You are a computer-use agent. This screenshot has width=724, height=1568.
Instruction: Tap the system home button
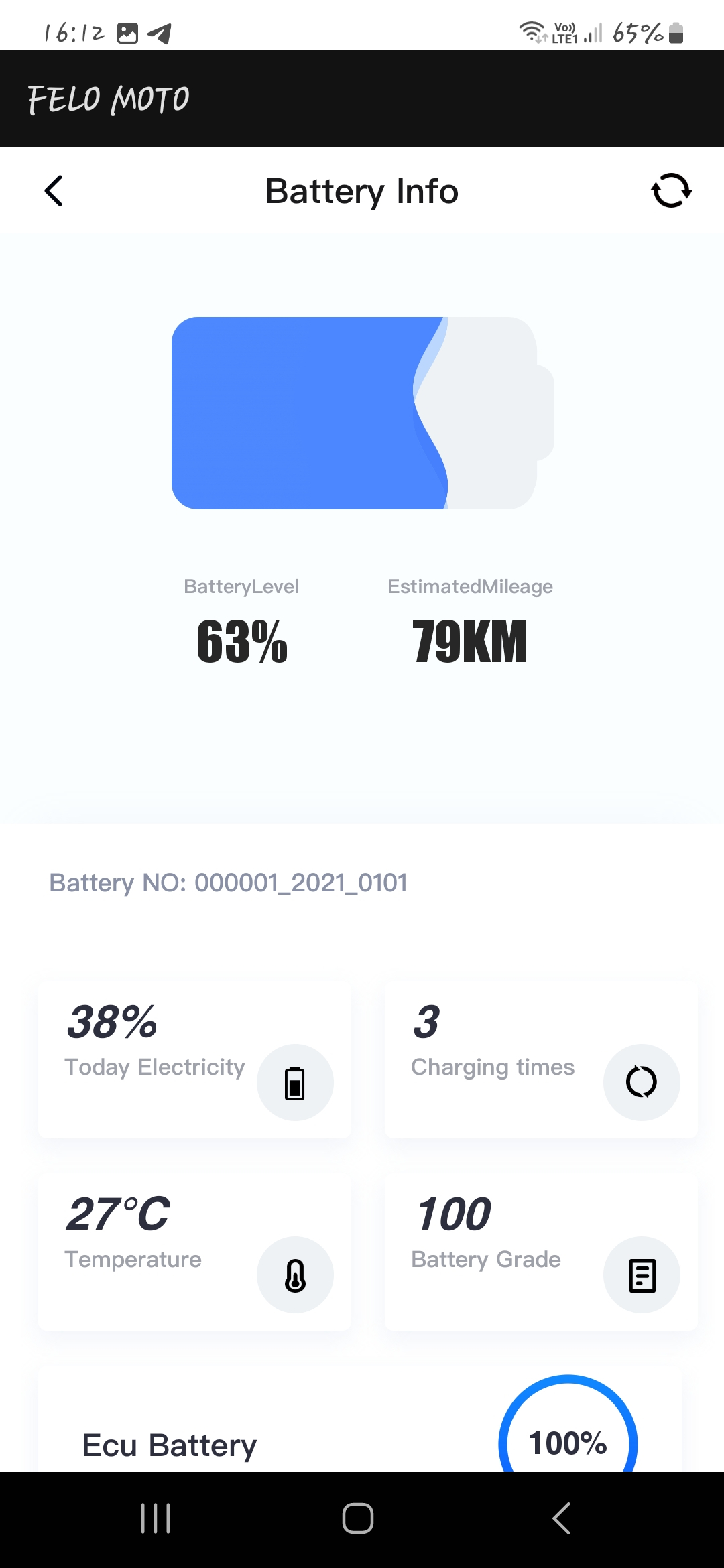pos(358,1518)
